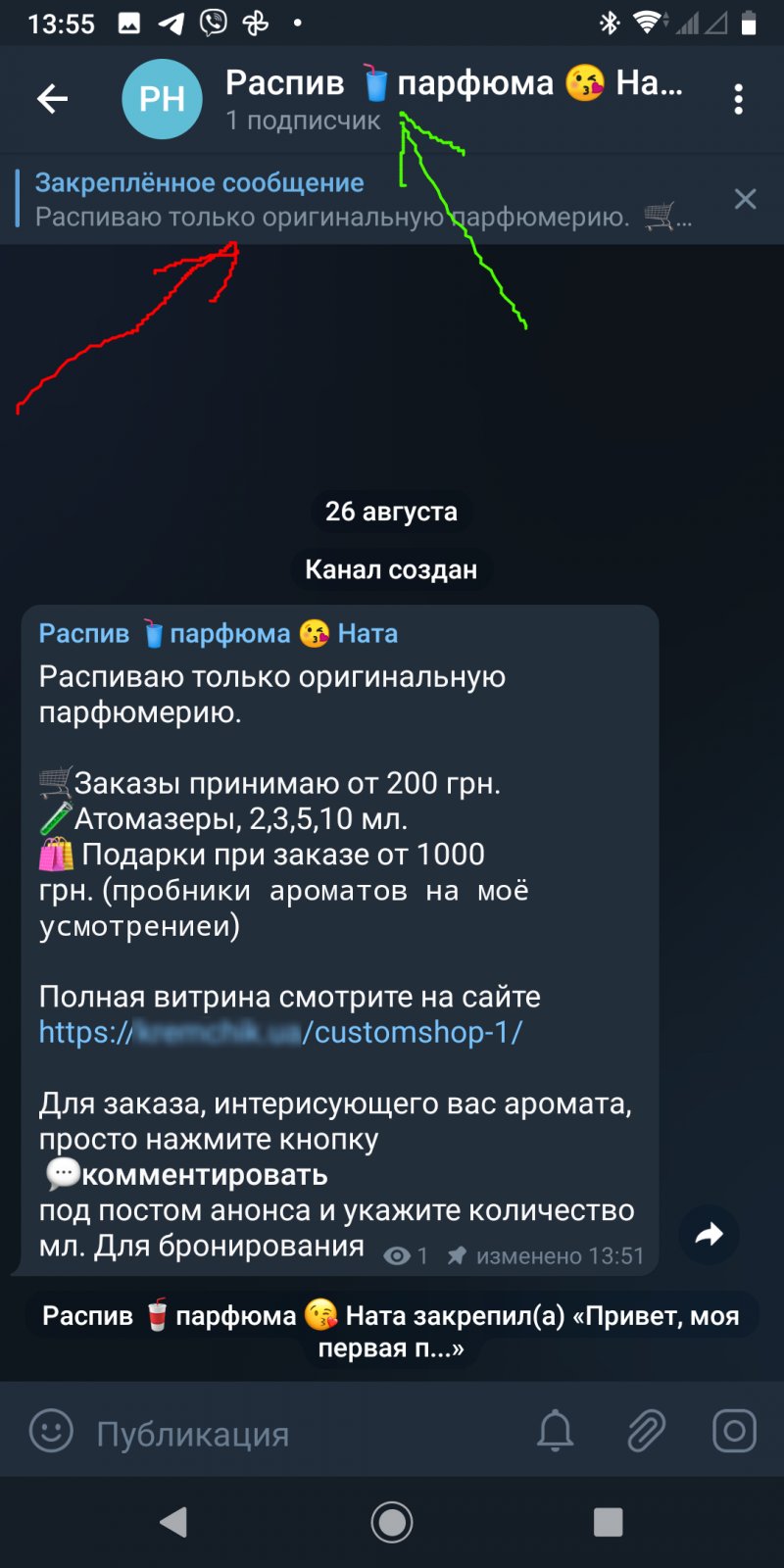
Task: Open the camera to record media
Action: tap(734, 1432)
